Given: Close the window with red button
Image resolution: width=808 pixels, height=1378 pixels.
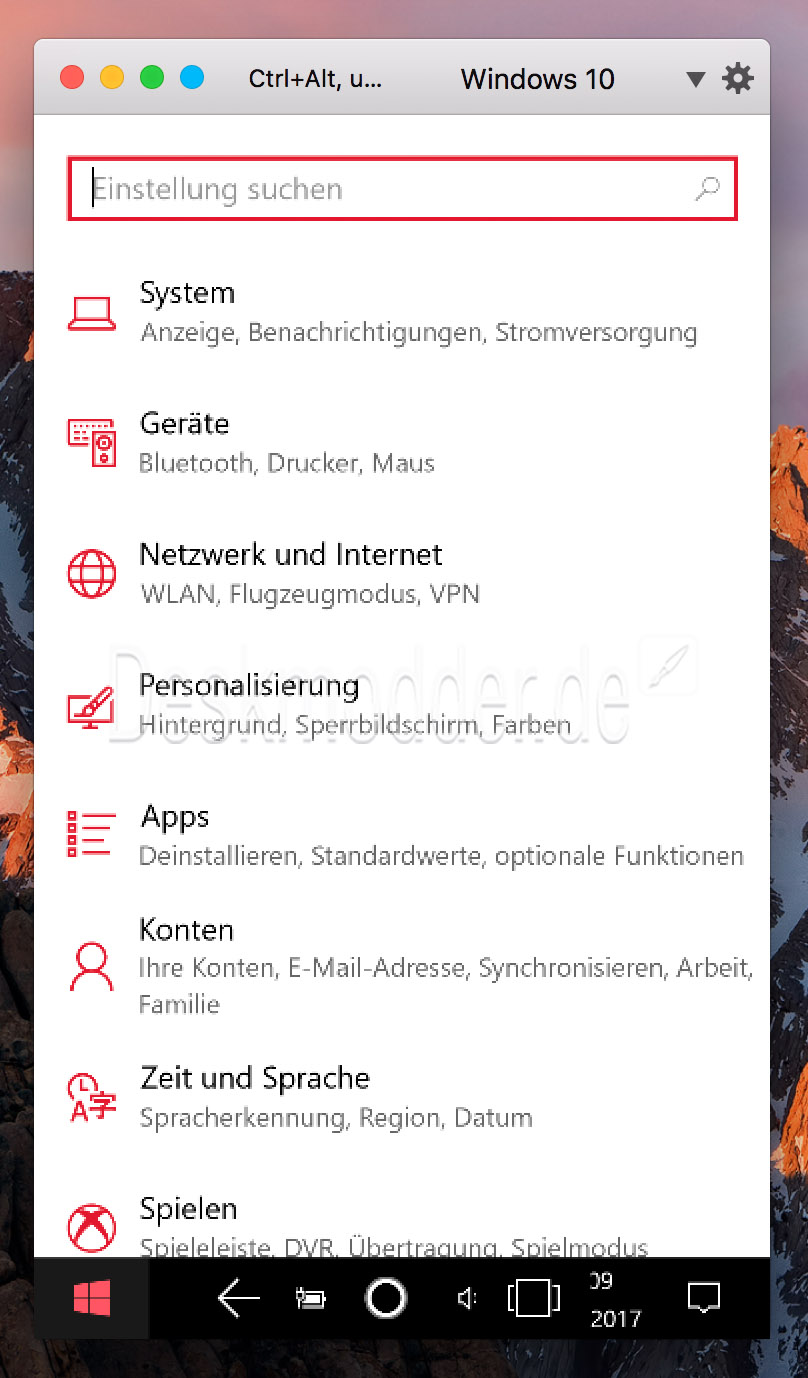Looking at the screenshot, I should pyautogui.click(x=72, y=77).
